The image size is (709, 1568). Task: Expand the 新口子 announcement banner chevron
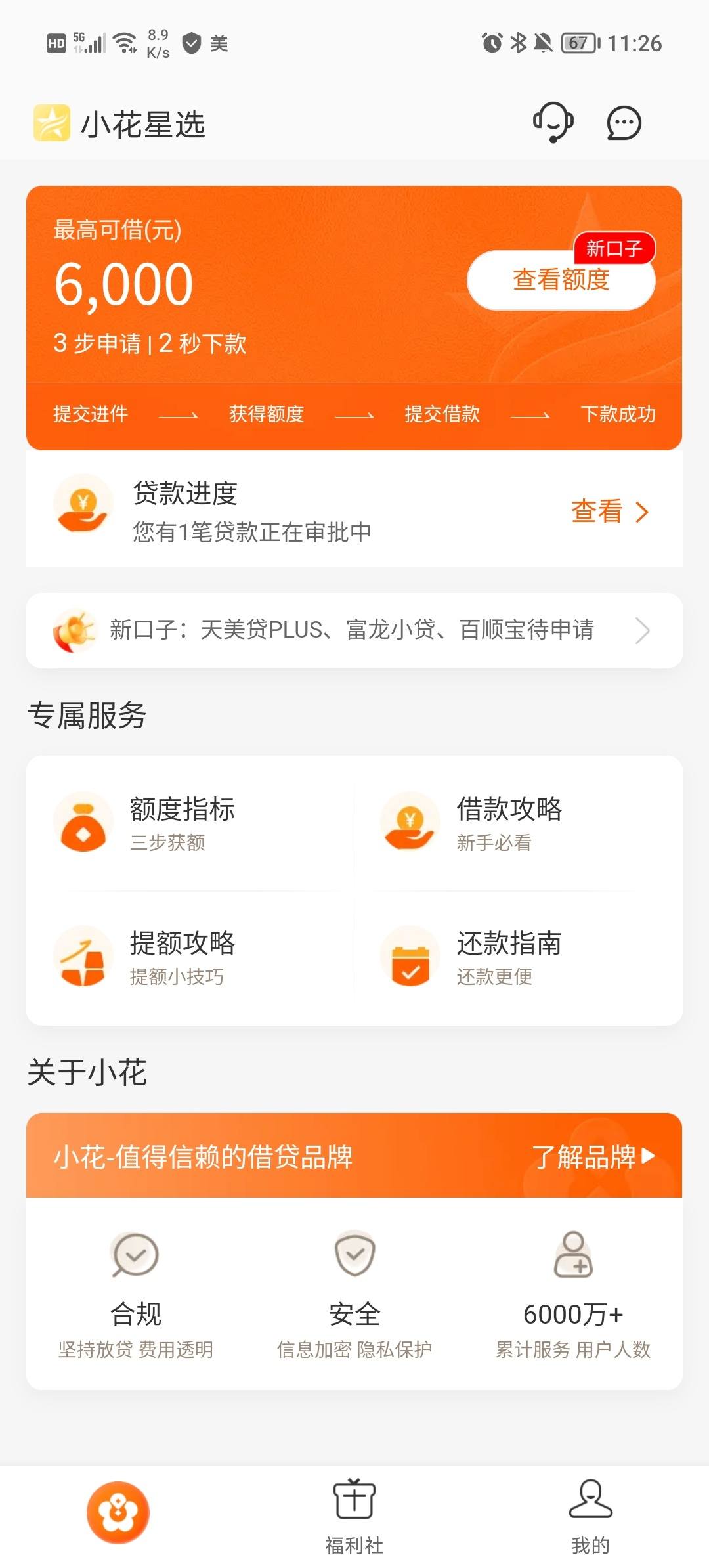645,630
